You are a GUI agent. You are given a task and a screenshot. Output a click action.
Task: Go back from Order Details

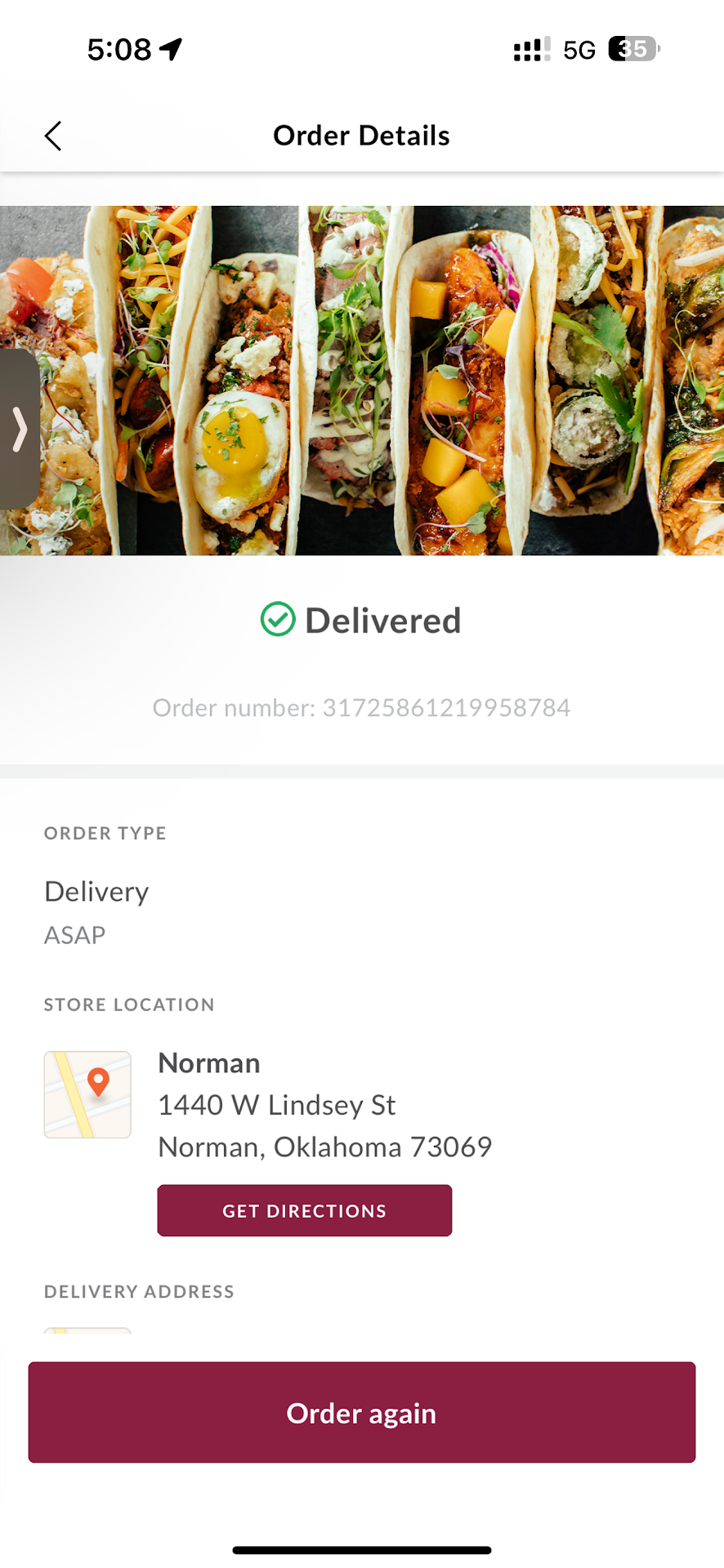point(53,136)
